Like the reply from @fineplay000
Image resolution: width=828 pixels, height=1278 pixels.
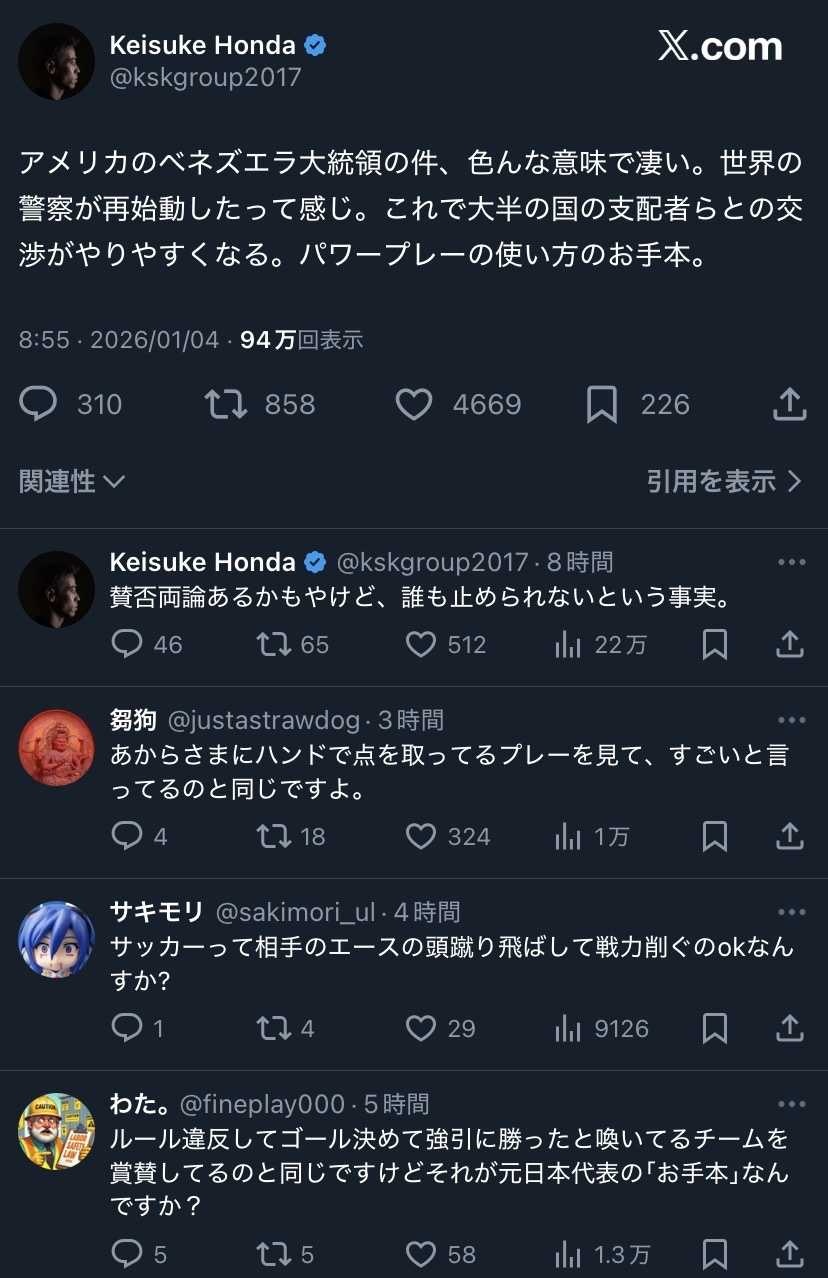pyautogui.click(x=421, y=1253)
